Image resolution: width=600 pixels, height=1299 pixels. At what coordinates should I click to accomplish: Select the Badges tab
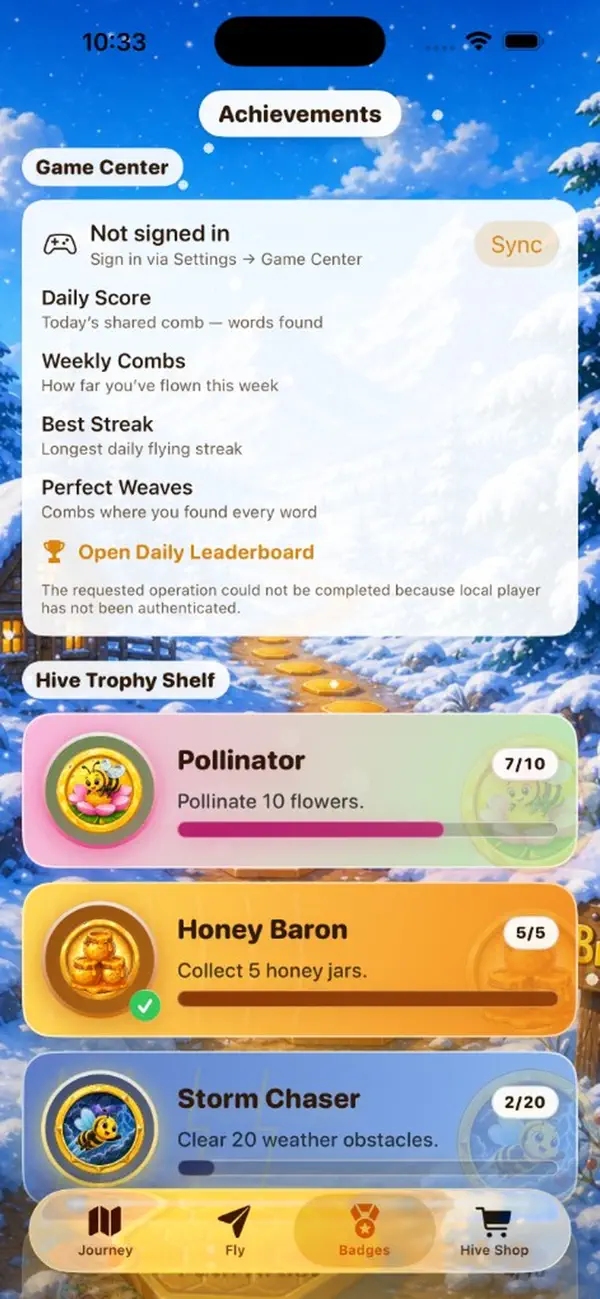(364, 1231)
